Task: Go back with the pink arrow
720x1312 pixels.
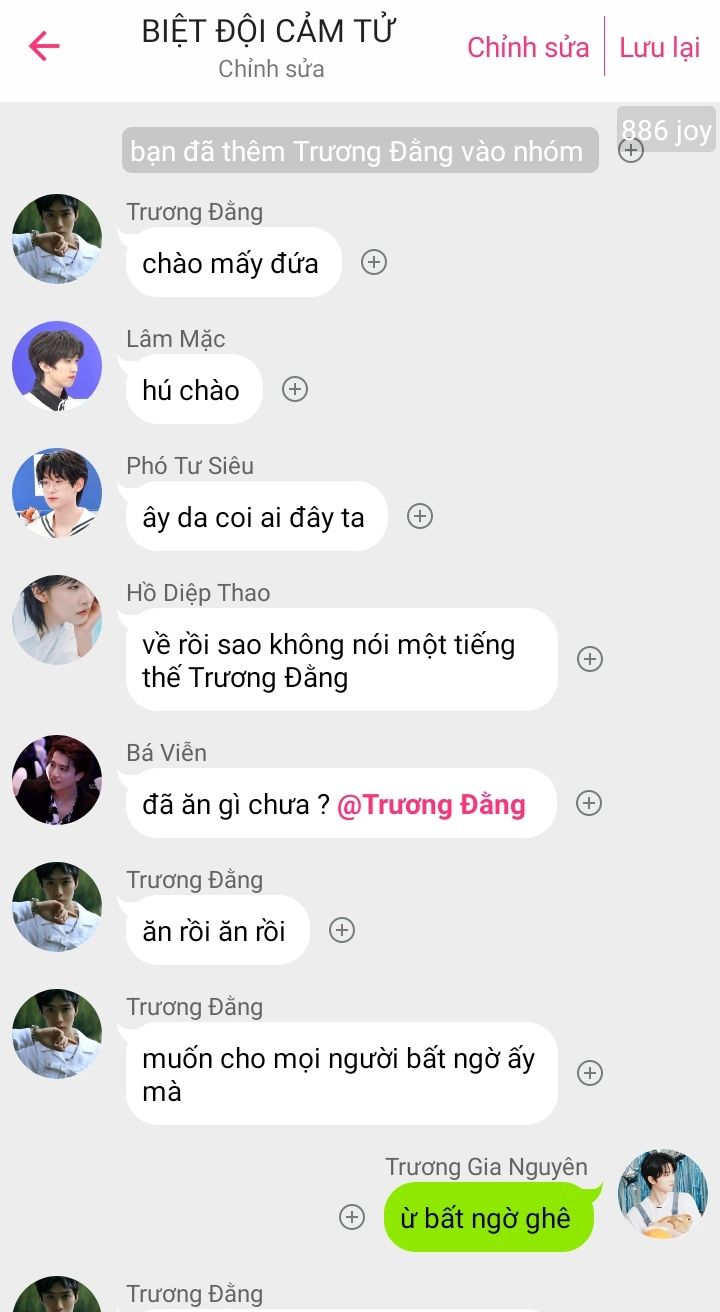Action: tap(44, 46)
